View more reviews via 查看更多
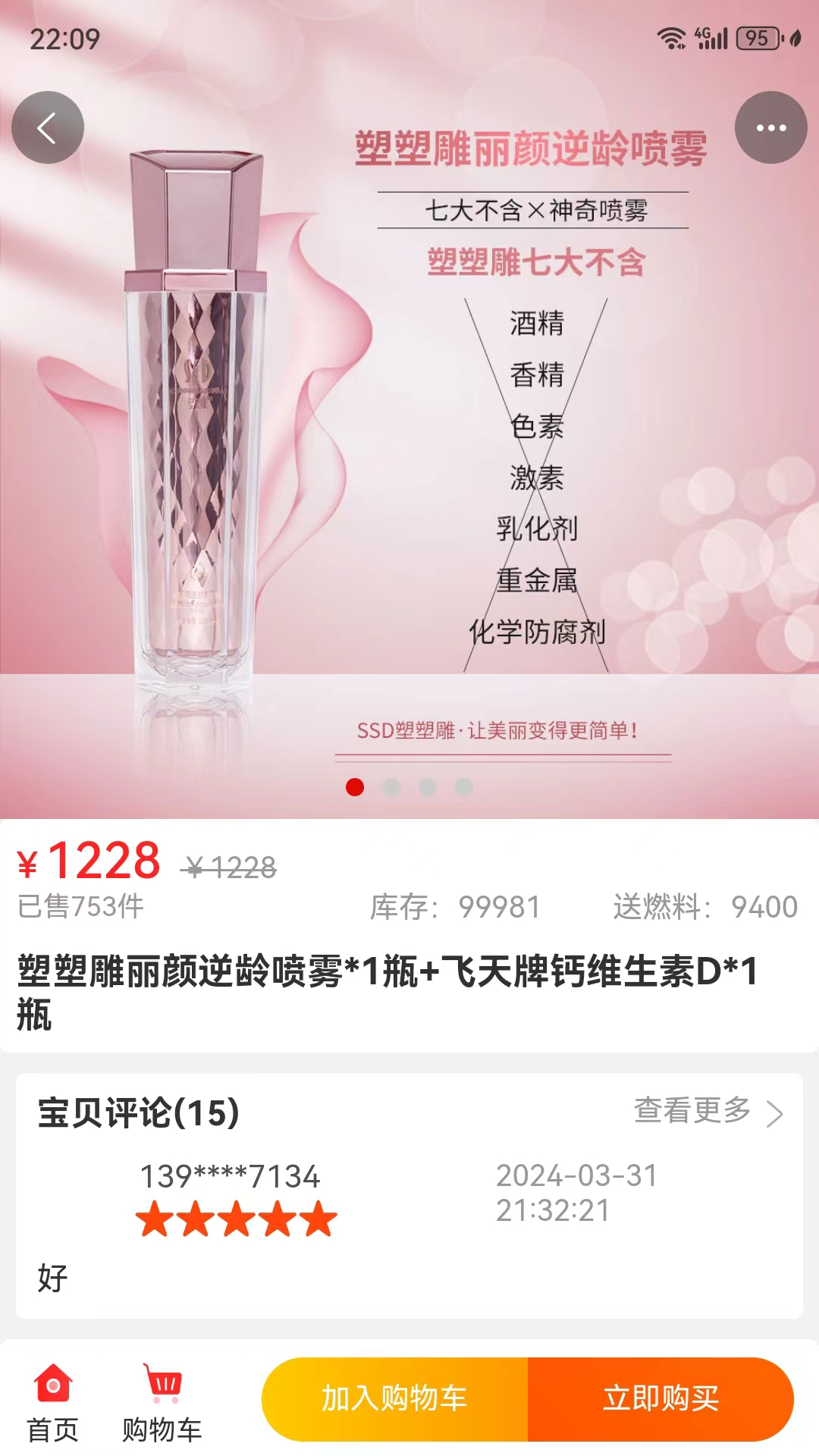819x1456 pixels. [708, 1112]
